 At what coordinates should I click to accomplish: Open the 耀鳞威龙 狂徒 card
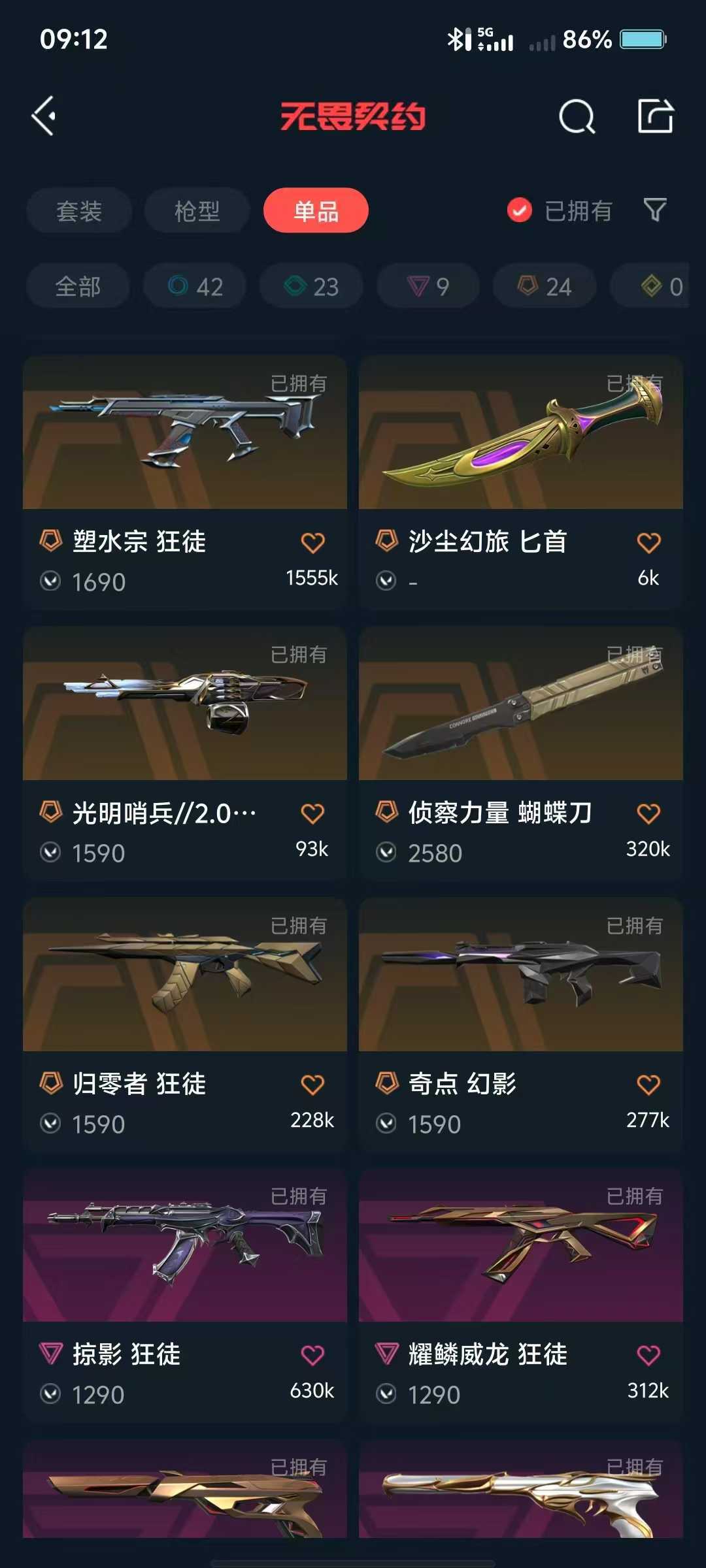click(x=521, y=1296)
